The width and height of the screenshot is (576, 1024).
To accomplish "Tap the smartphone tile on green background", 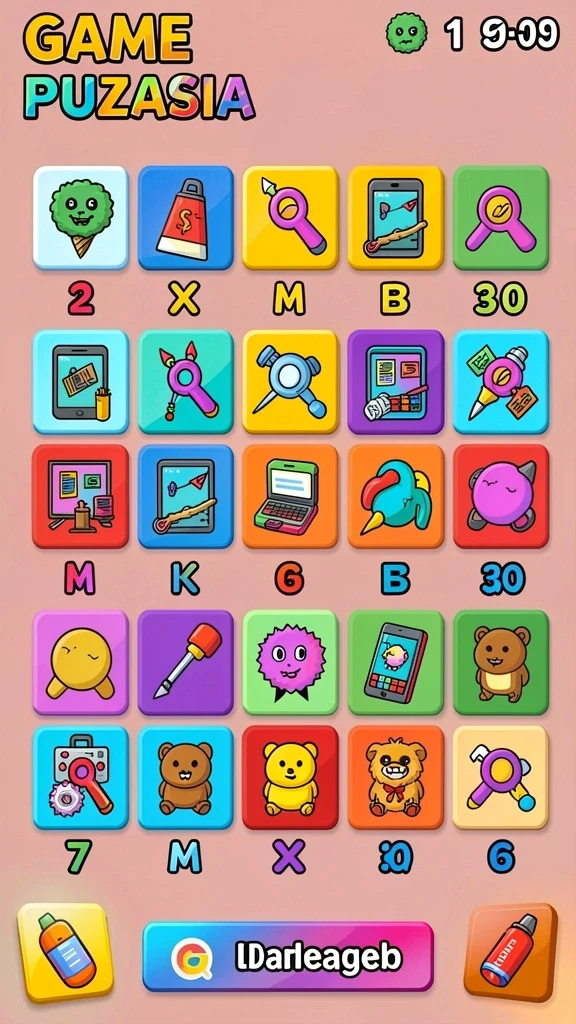I will tap(396, 662).
